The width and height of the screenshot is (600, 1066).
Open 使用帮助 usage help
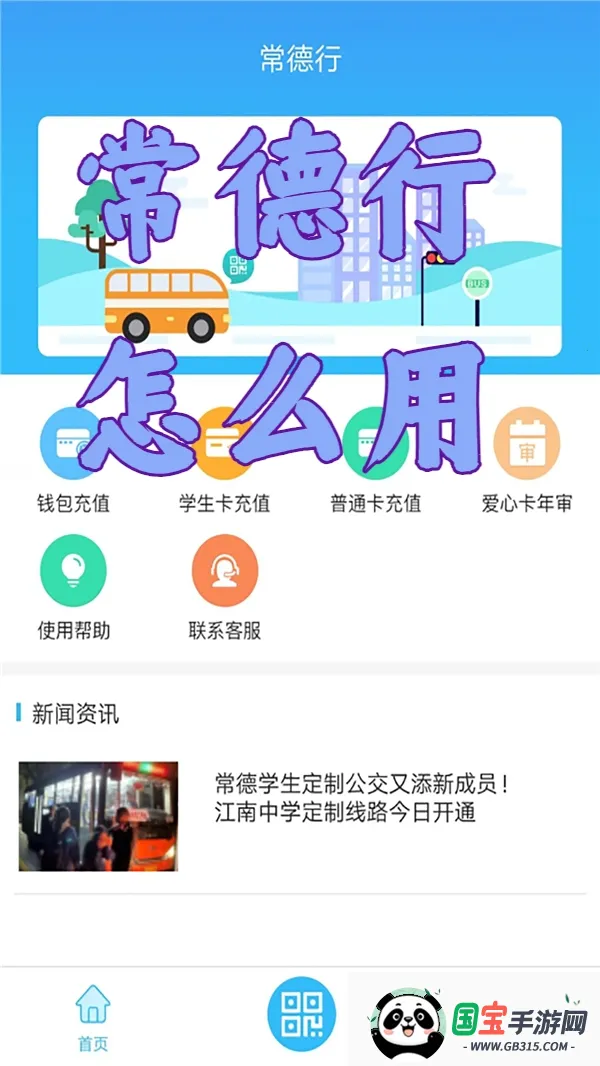coord(73,587)
